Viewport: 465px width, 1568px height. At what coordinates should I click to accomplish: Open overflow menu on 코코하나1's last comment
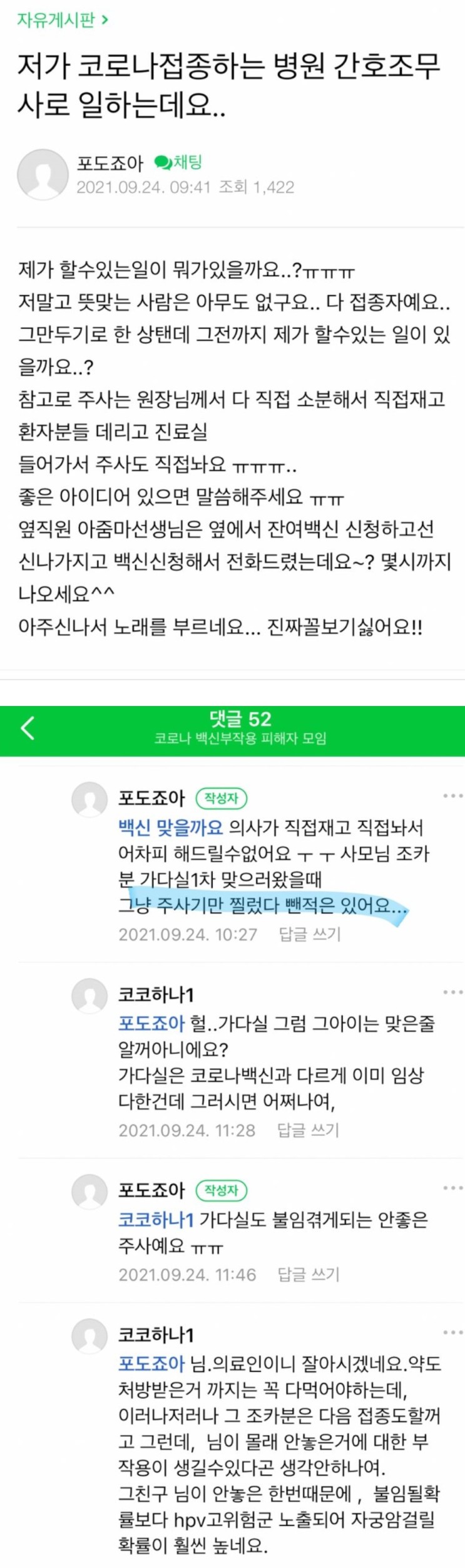point(452,1332)
